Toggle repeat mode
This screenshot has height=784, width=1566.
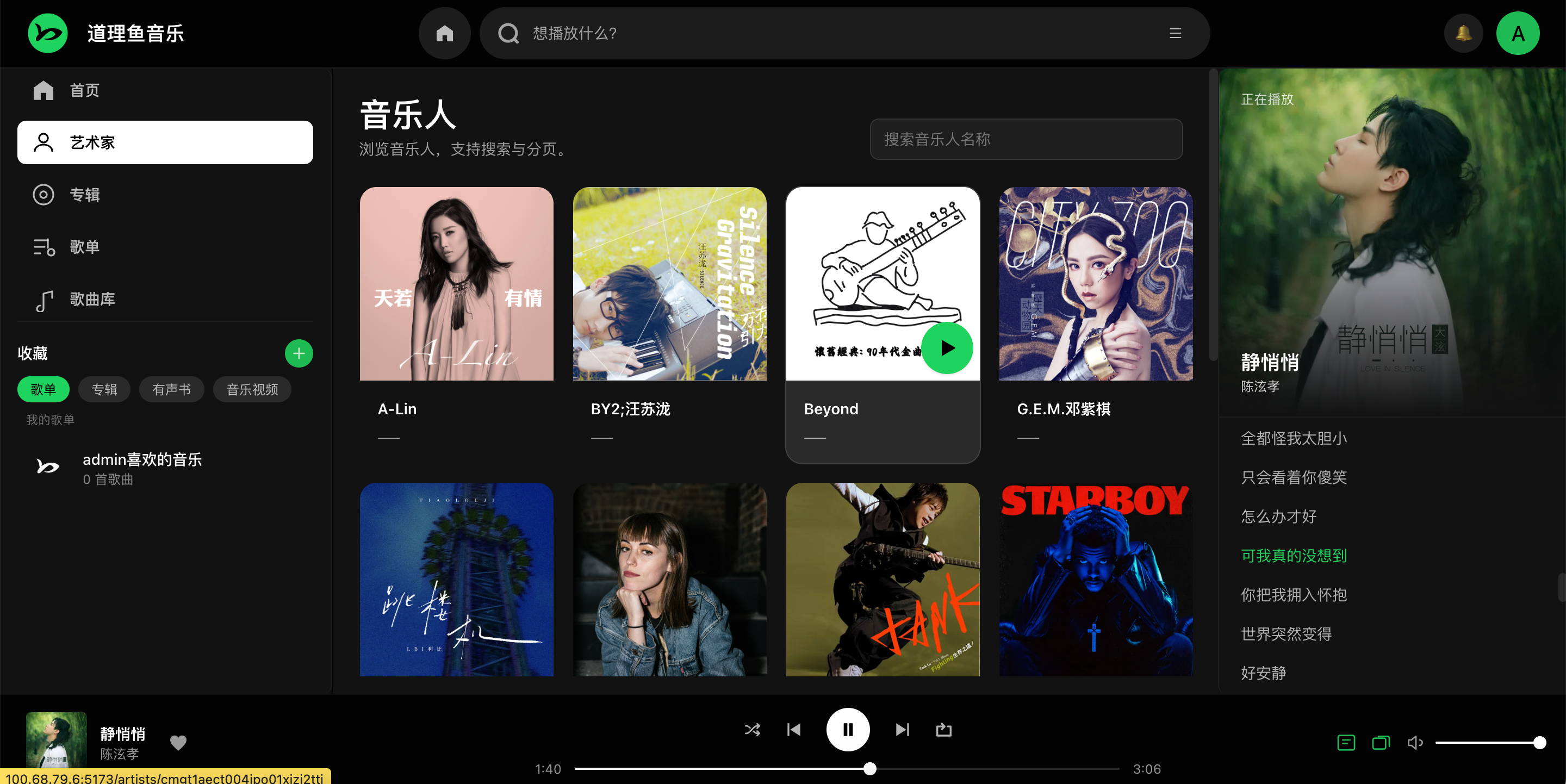(943, 729)
